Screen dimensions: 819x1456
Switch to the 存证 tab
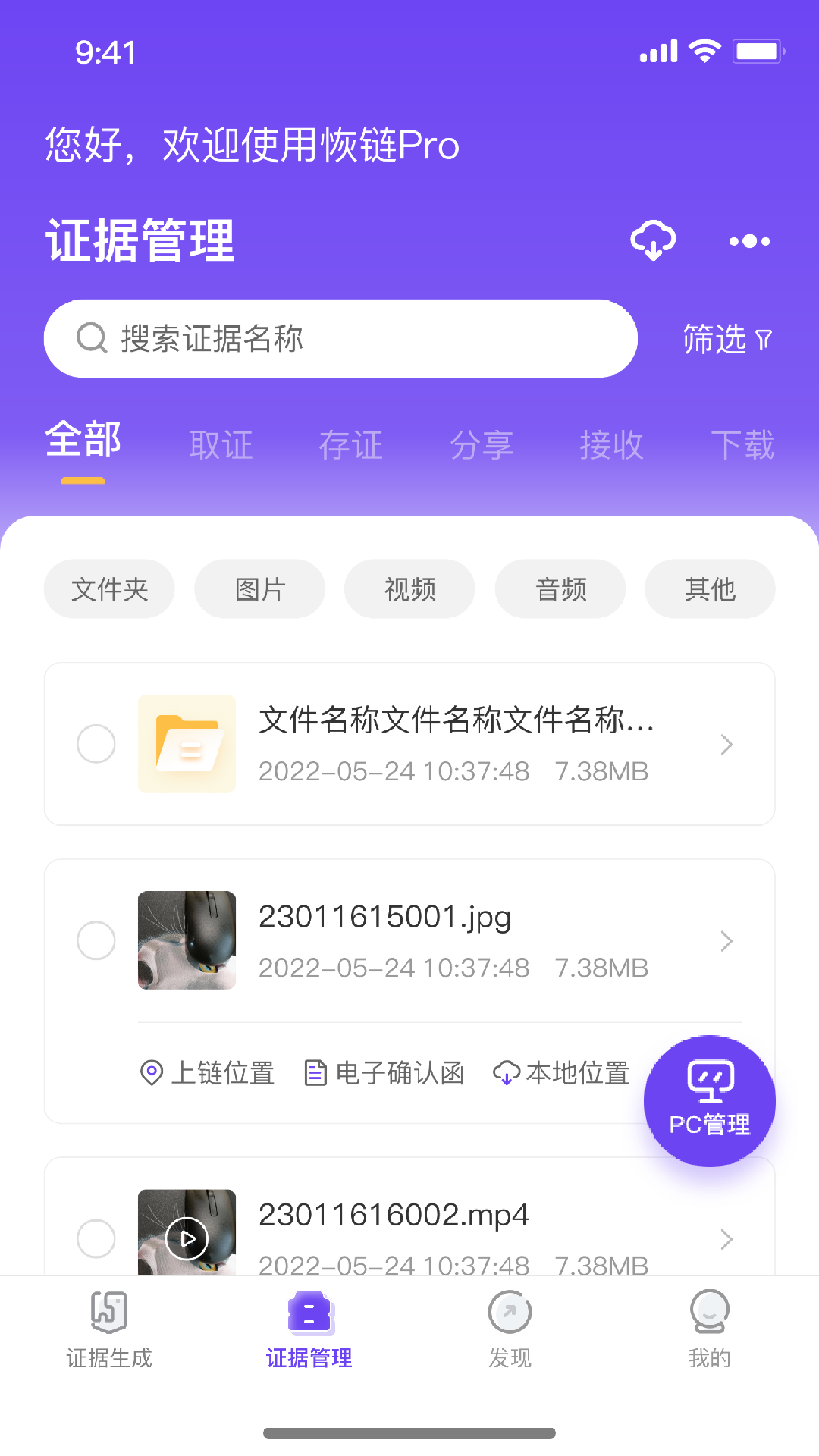[351, 445]
